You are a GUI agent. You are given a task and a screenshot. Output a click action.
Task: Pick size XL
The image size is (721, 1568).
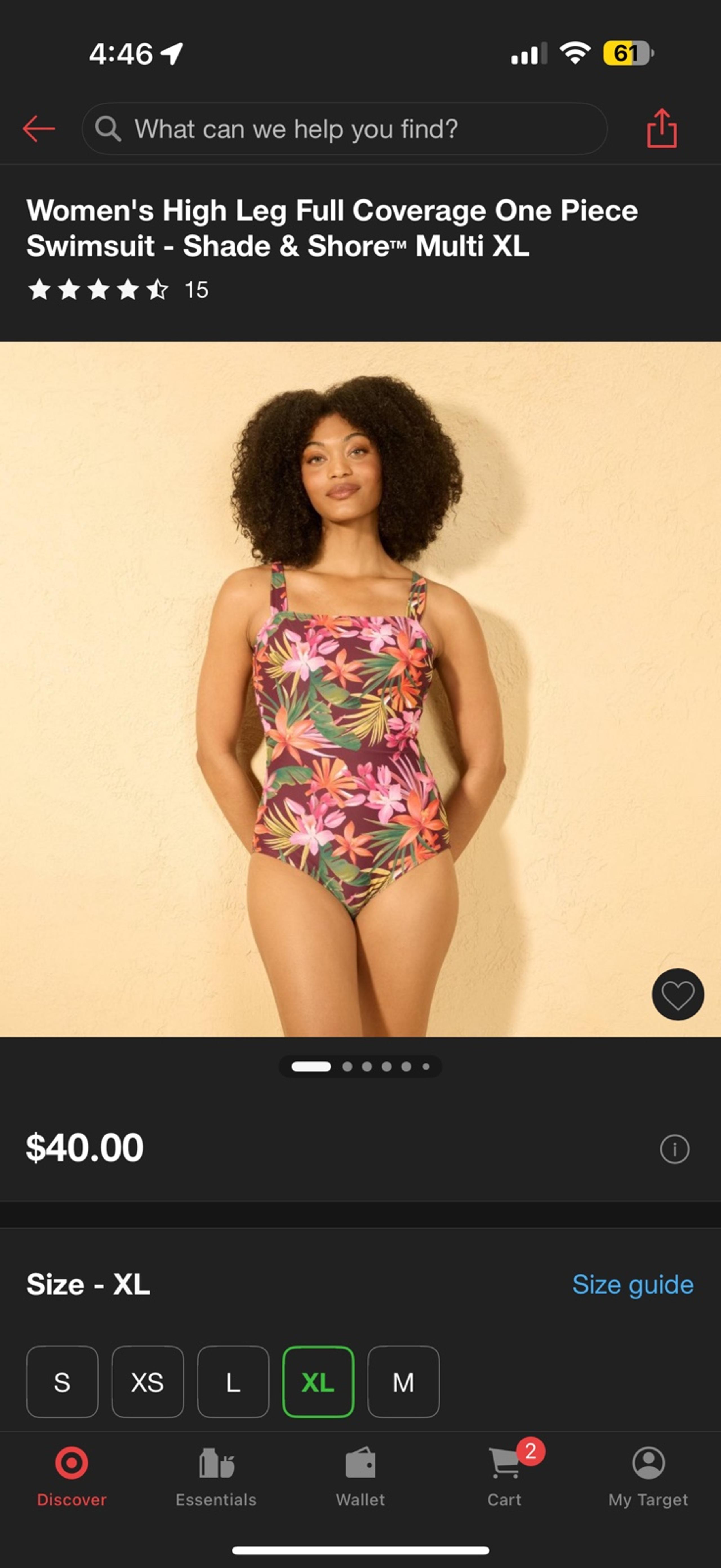pos(318,1382)
